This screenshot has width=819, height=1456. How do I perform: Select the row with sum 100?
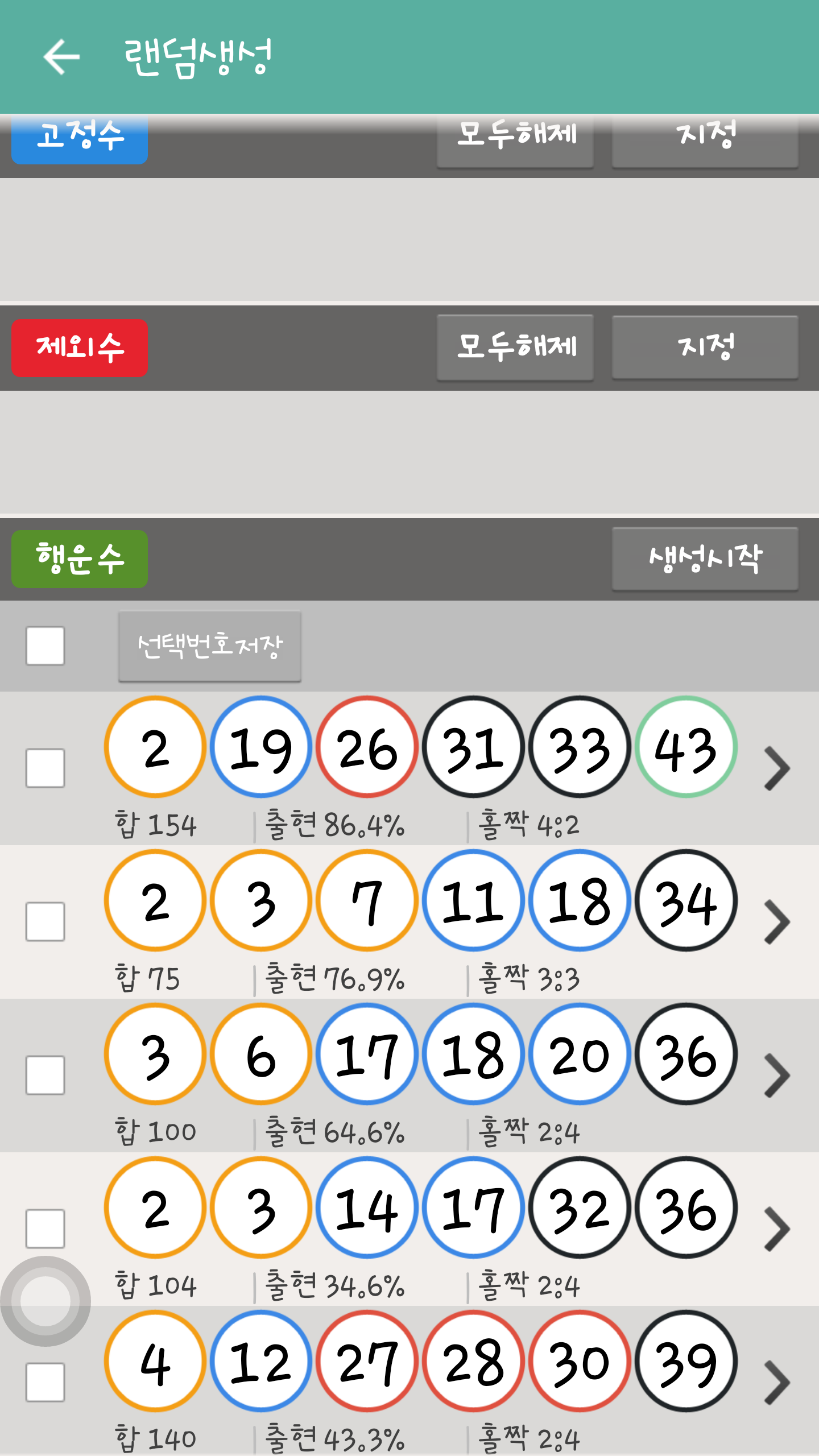point(45,1075)
